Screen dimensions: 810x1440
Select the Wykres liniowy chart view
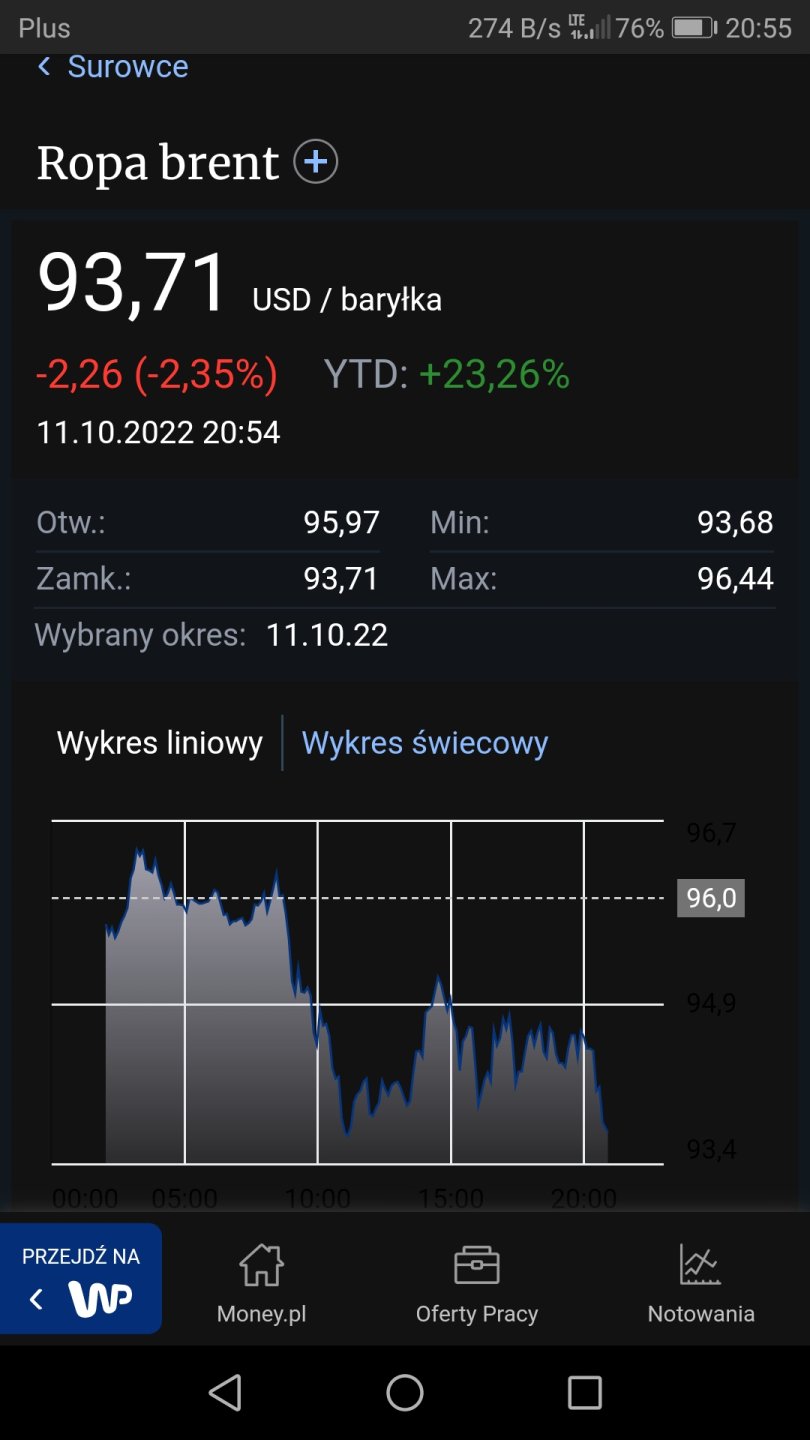[160, 743]
